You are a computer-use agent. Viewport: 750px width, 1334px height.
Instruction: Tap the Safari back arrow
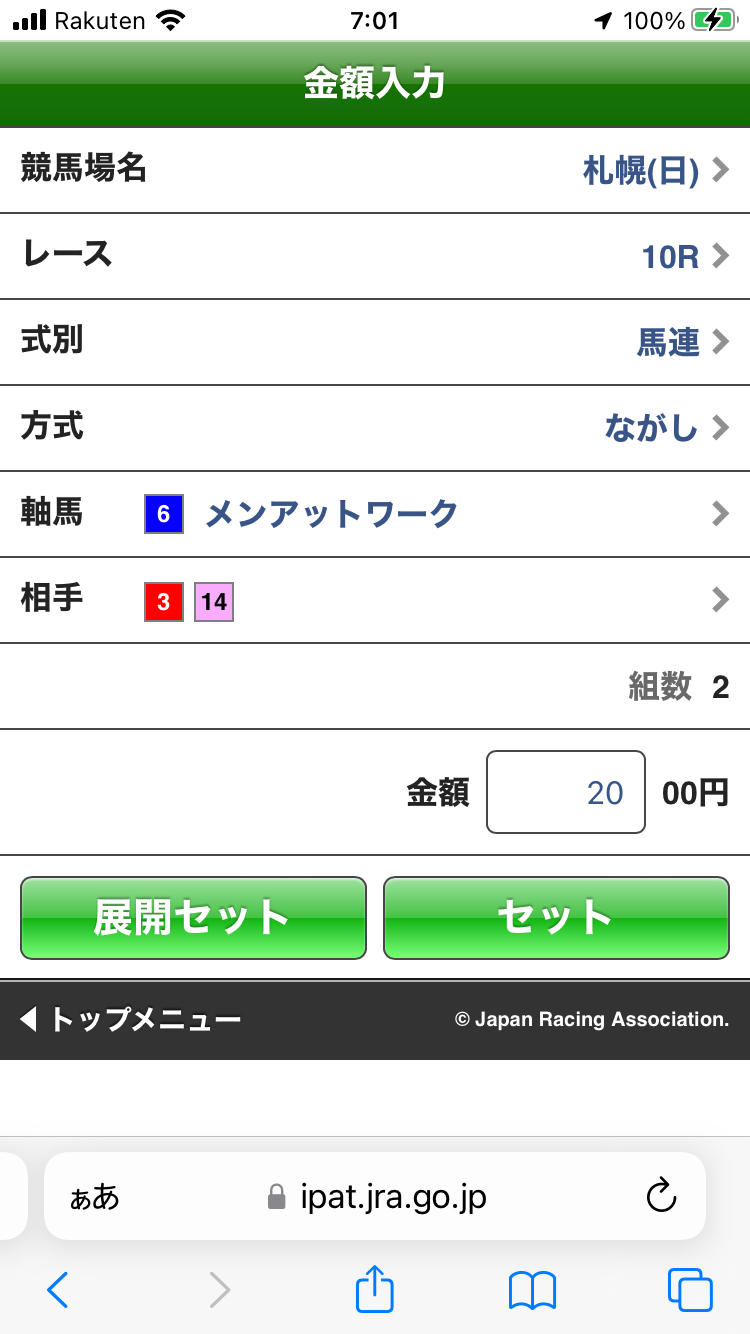click(x=58, y=1290)
